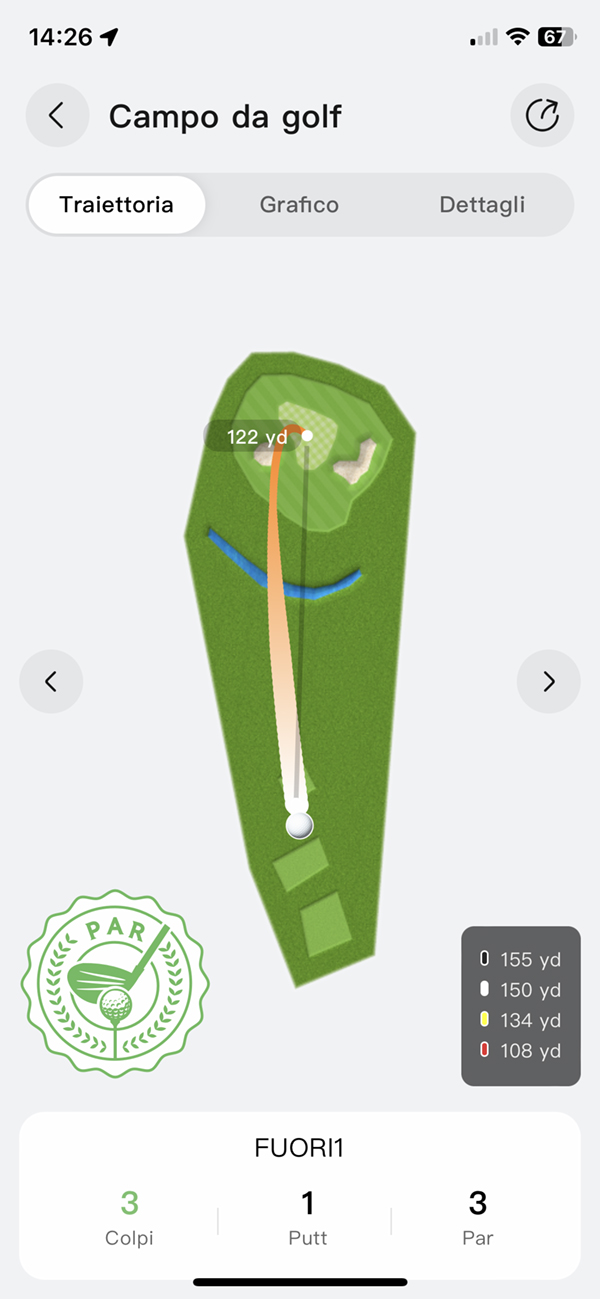The image size is (600, 1299).
Task: Go to the next hole arrow
Action: [x=548, y=681]
